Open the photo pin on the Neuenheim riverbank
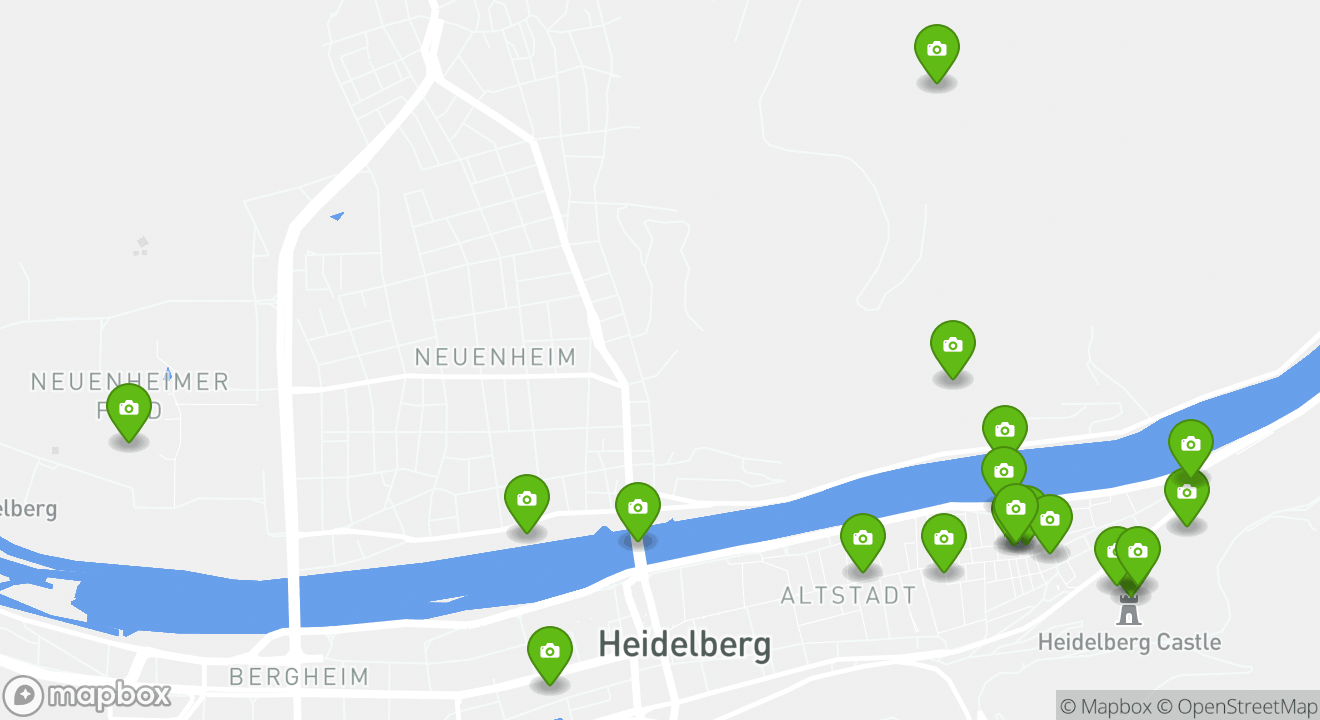Viewport: 1320px width, 720px height. pos(527,500)
